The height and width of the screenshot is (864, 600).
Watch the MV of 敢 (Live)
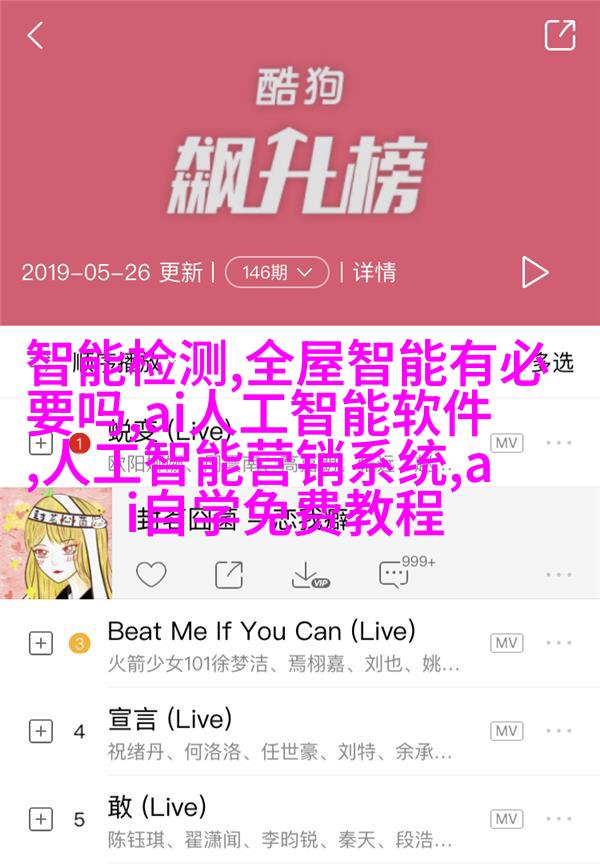tap(507, 819)
